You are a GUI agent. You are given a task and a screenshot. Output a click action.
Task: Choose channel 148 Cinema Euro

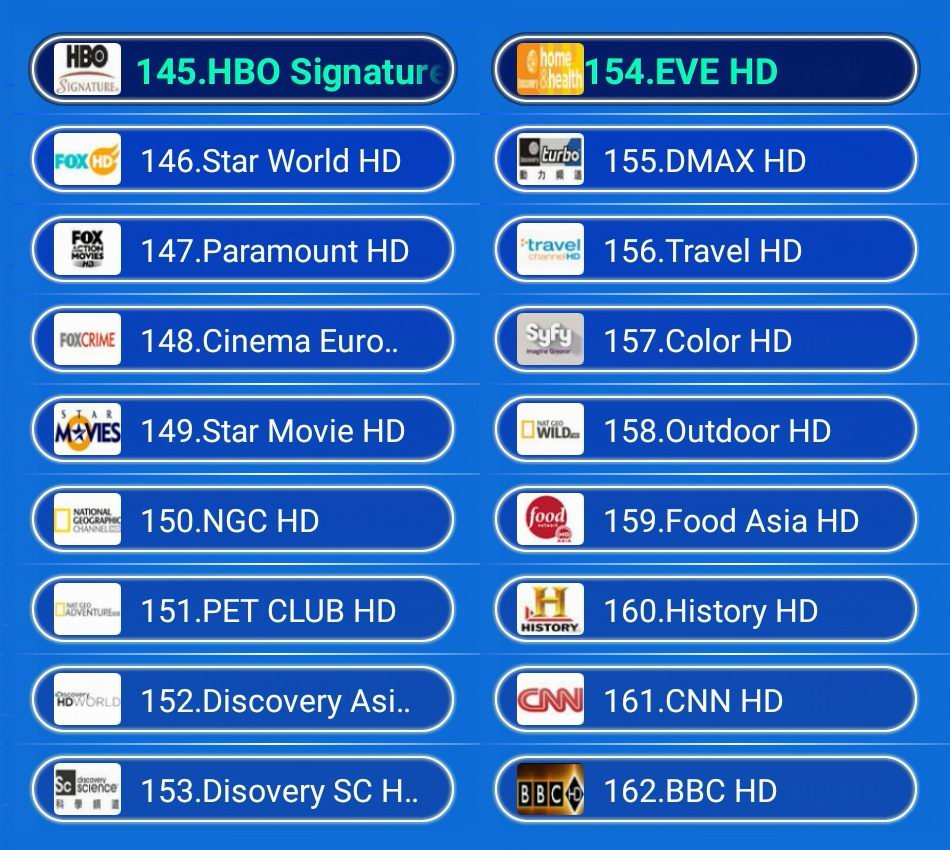point(242,340)
